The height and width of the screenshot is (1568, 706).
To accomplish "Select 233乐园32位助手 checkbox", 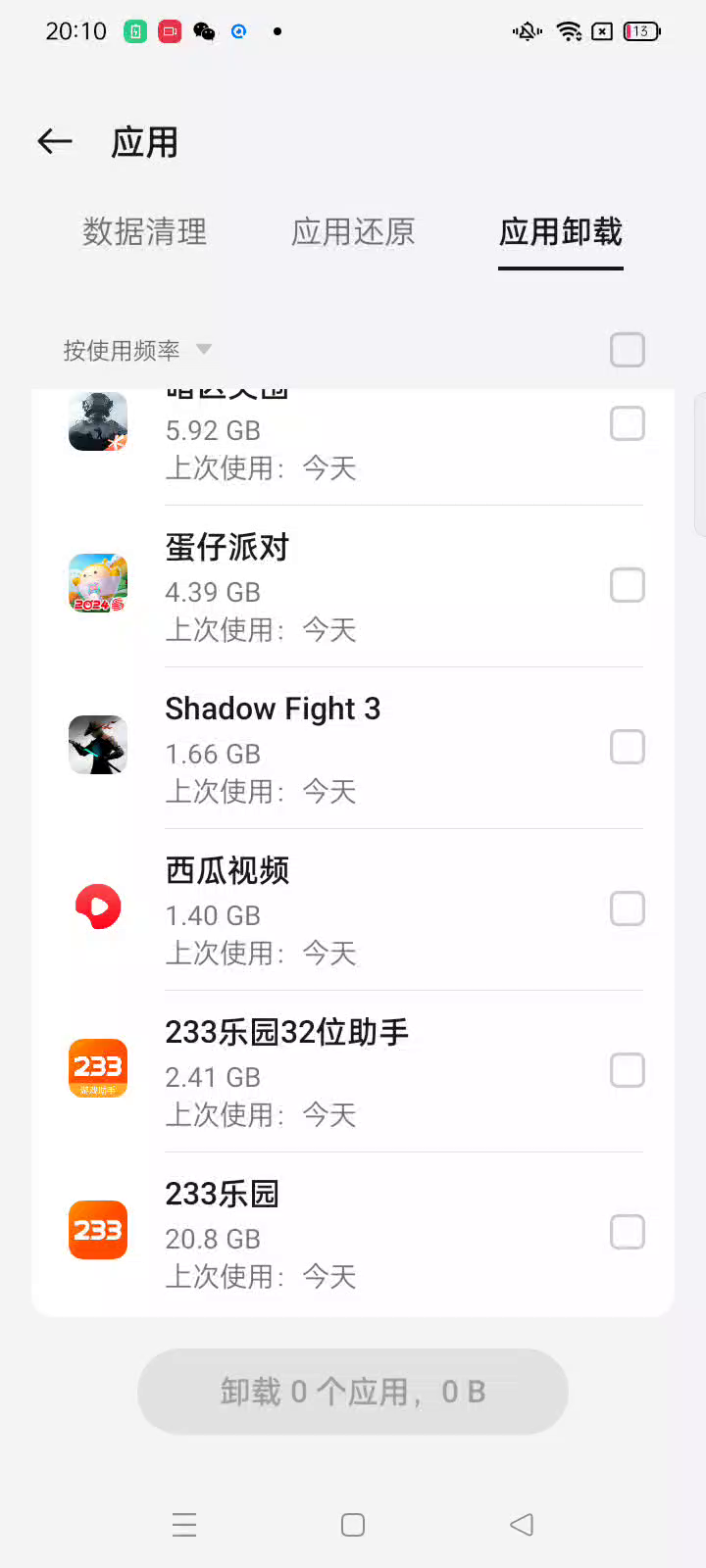I will [x=628, y=1071].
